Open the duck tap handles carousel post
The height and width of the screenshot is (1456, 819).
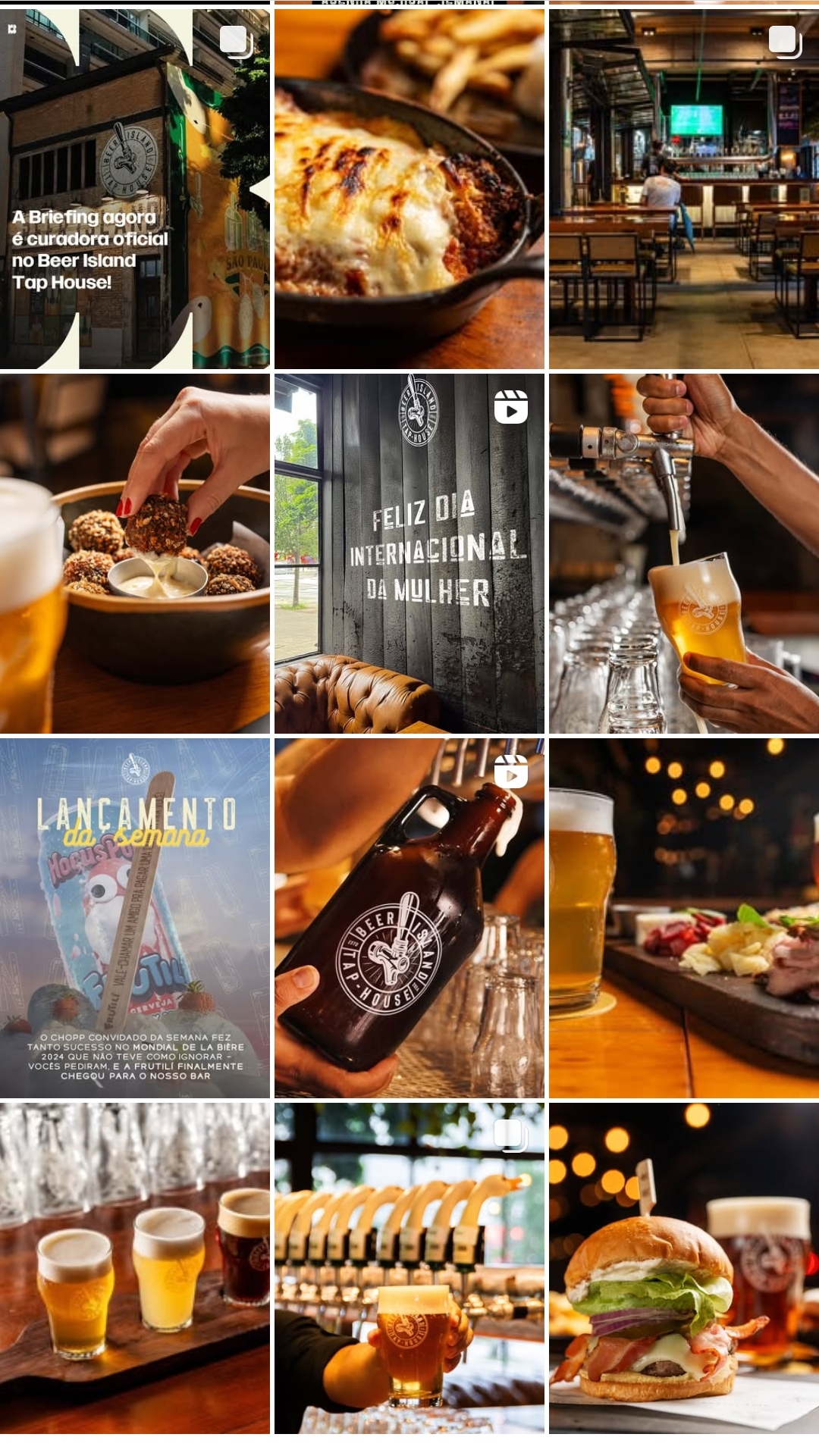point(409,1267)
